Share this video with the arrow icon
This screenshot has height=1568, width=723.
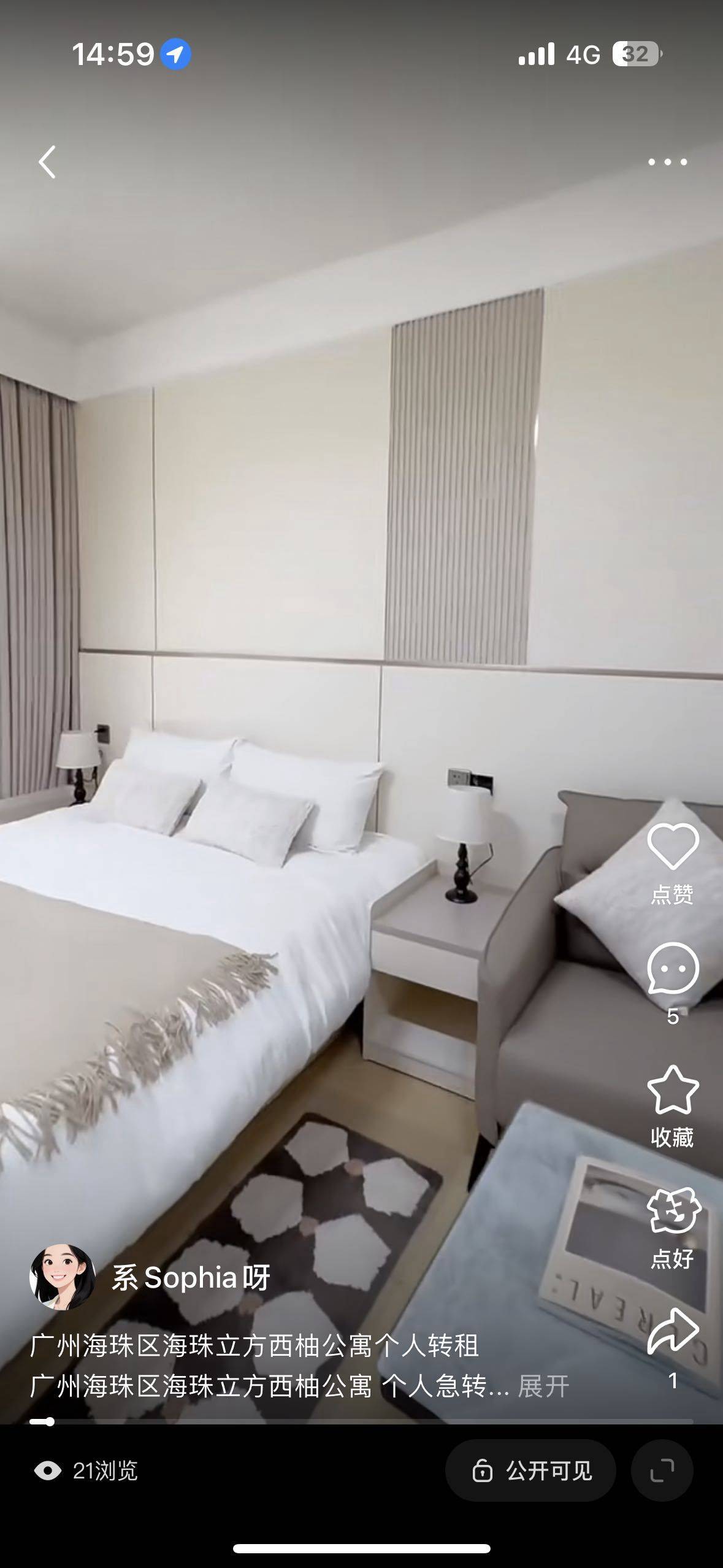(x=673, y=1331)
